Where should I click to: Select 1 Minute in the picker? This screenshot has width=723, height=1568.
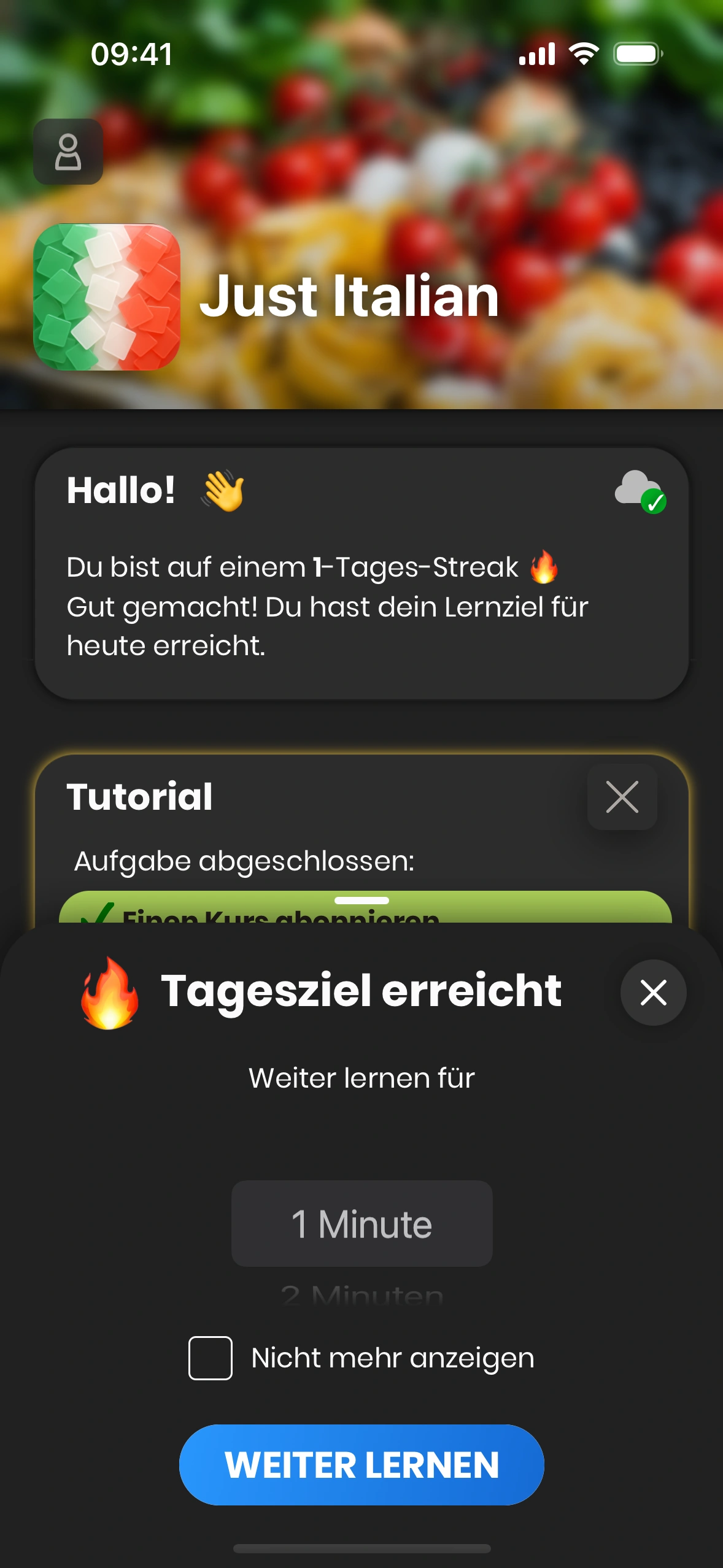(x=361, y=1224)
